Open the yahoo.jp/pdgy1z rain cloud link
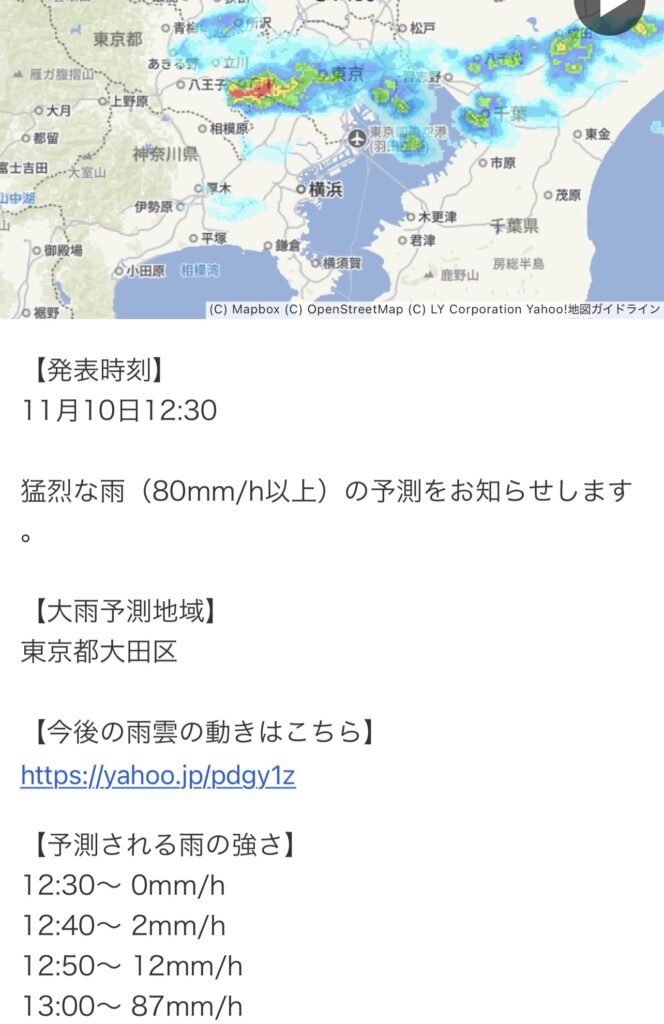The image size is (664, 1024). pyautogui.click(x=158, y=775)
